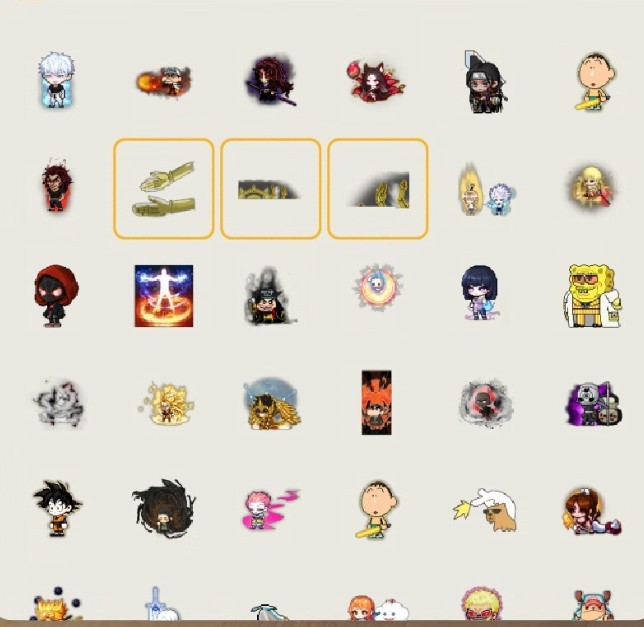
Task: Choose the golden open hands item
Action: tap(163, 189)
